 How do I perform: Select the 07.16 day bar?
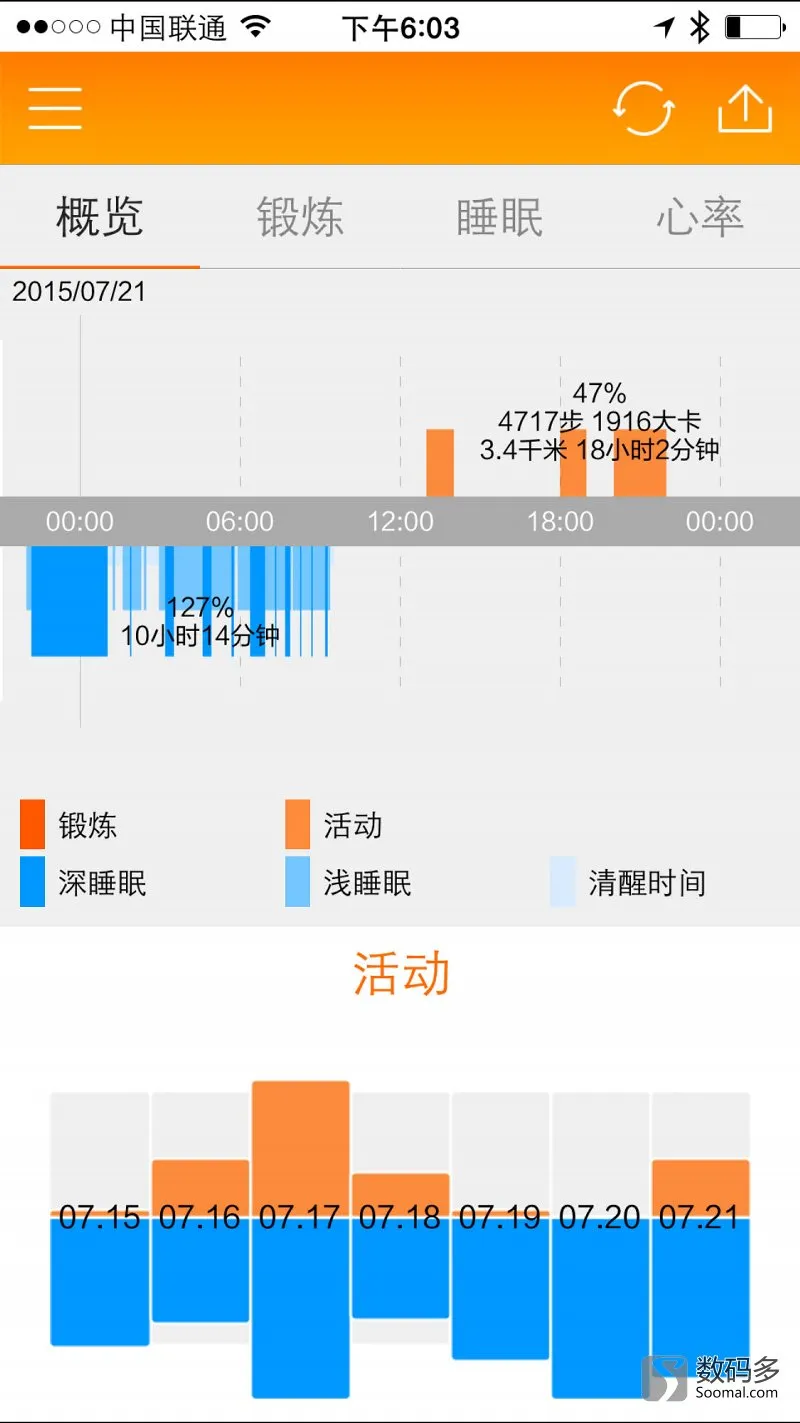click(200, 1218)
